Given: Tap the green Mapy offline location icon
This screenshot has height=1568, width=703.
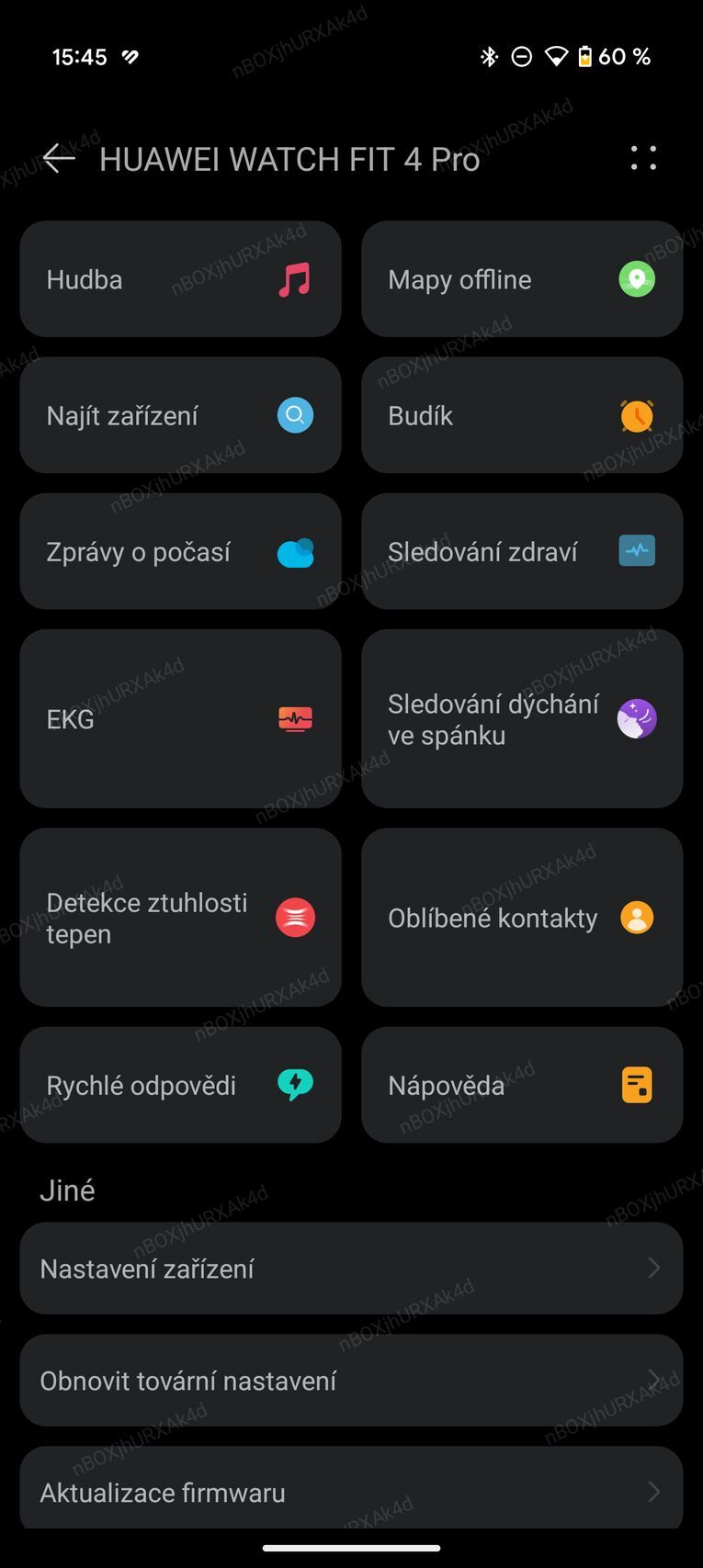Looking at the screenshot, I should tap(637, 278).
